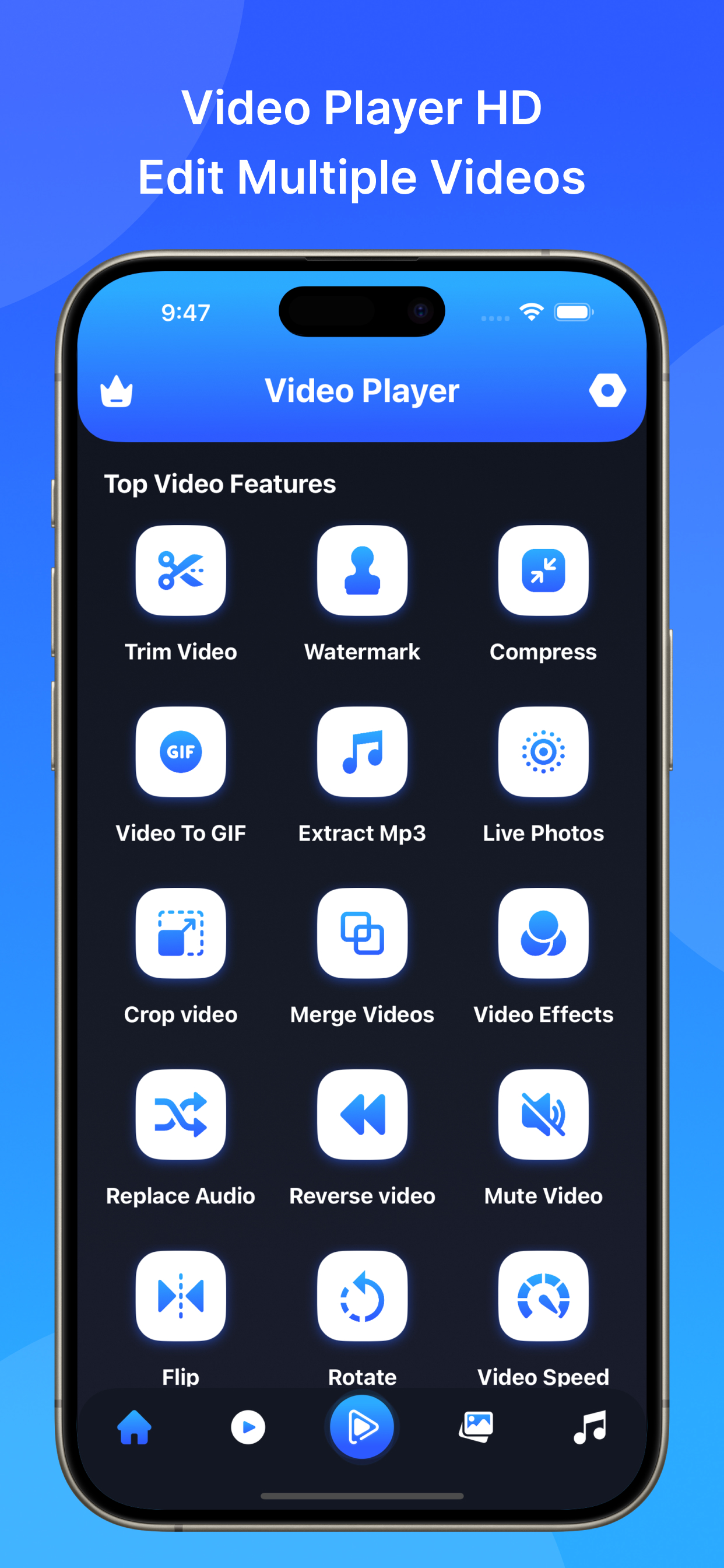Viewport: 724px width, 1568px height.
Task: Tap the central video play button
Action: point(362,1426)
